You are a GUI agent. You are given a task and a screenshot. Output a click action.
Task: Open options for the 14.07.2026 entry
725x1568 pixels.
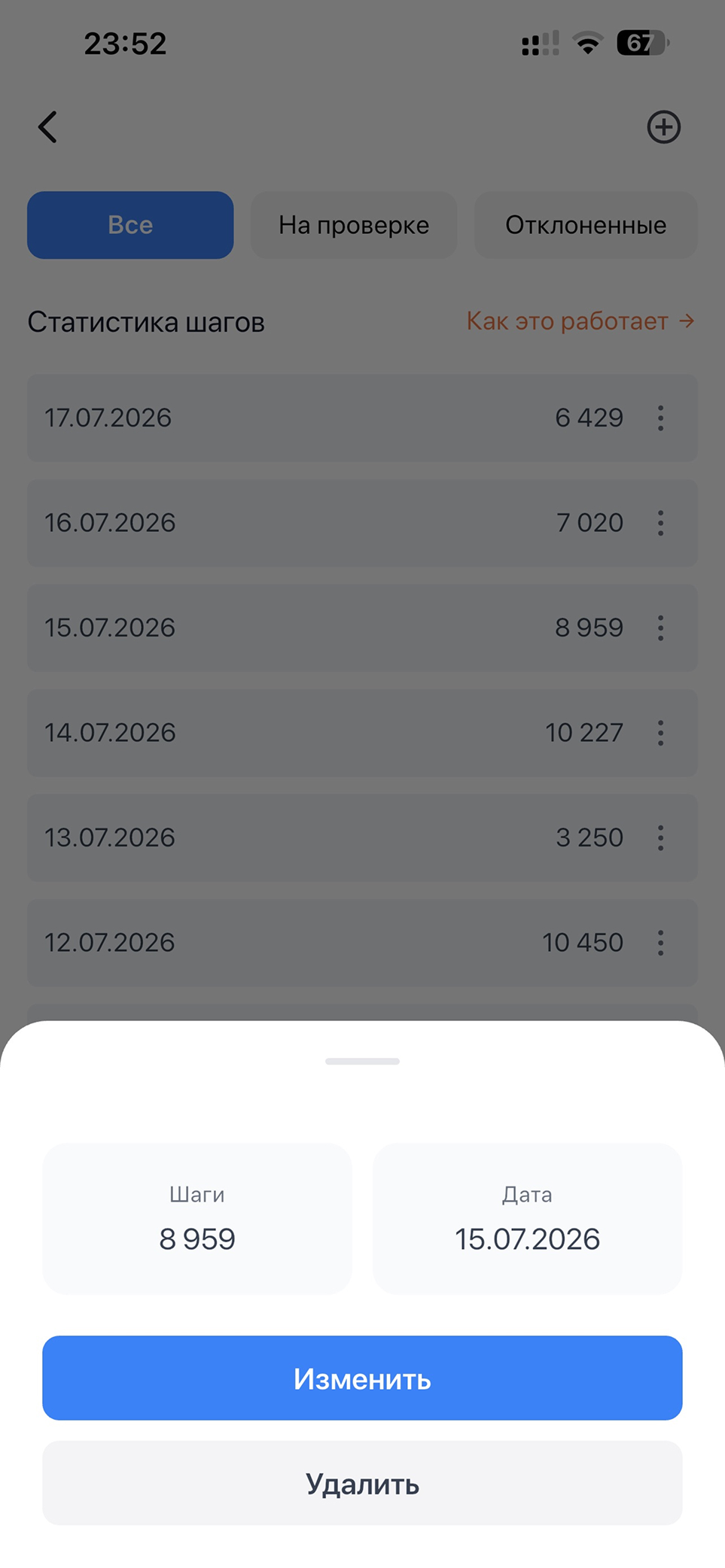tap(661, 733)
